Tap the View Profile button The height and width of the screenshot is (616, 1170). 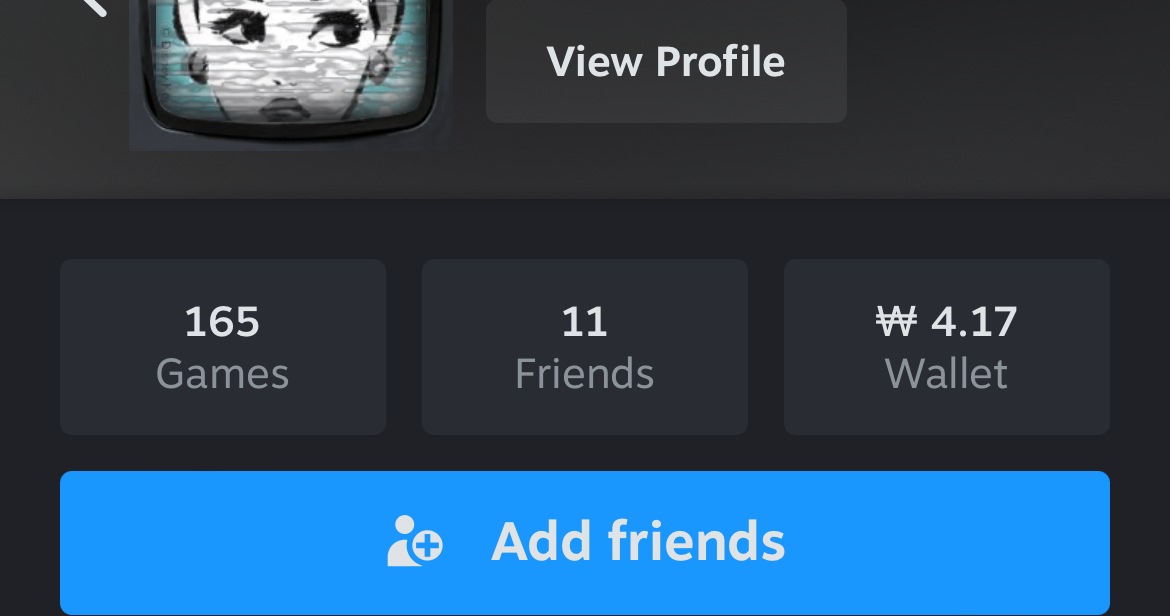click(666, 62)
